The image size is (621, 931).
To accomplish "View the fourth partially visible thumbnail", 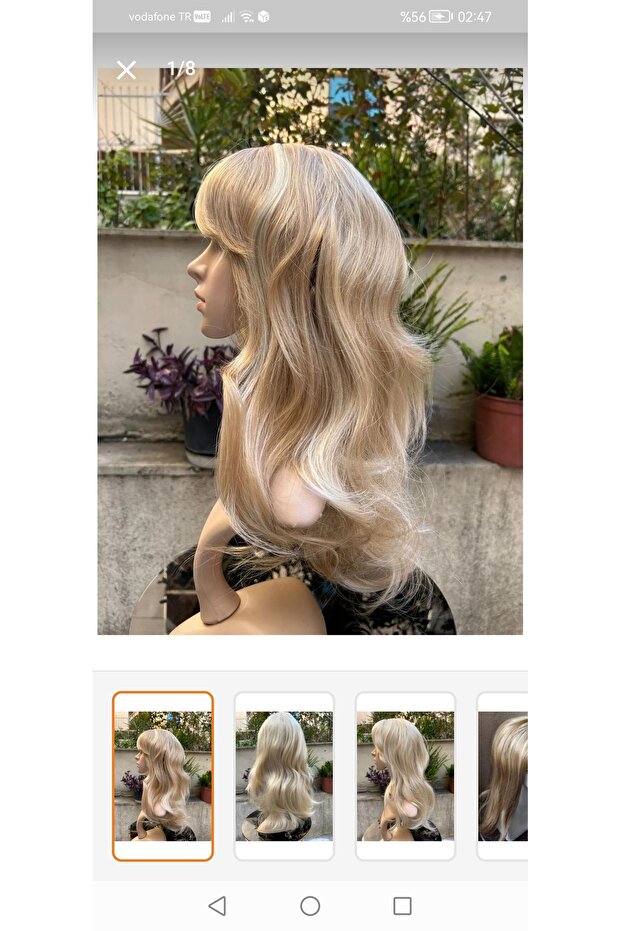I will click(503, 776).
